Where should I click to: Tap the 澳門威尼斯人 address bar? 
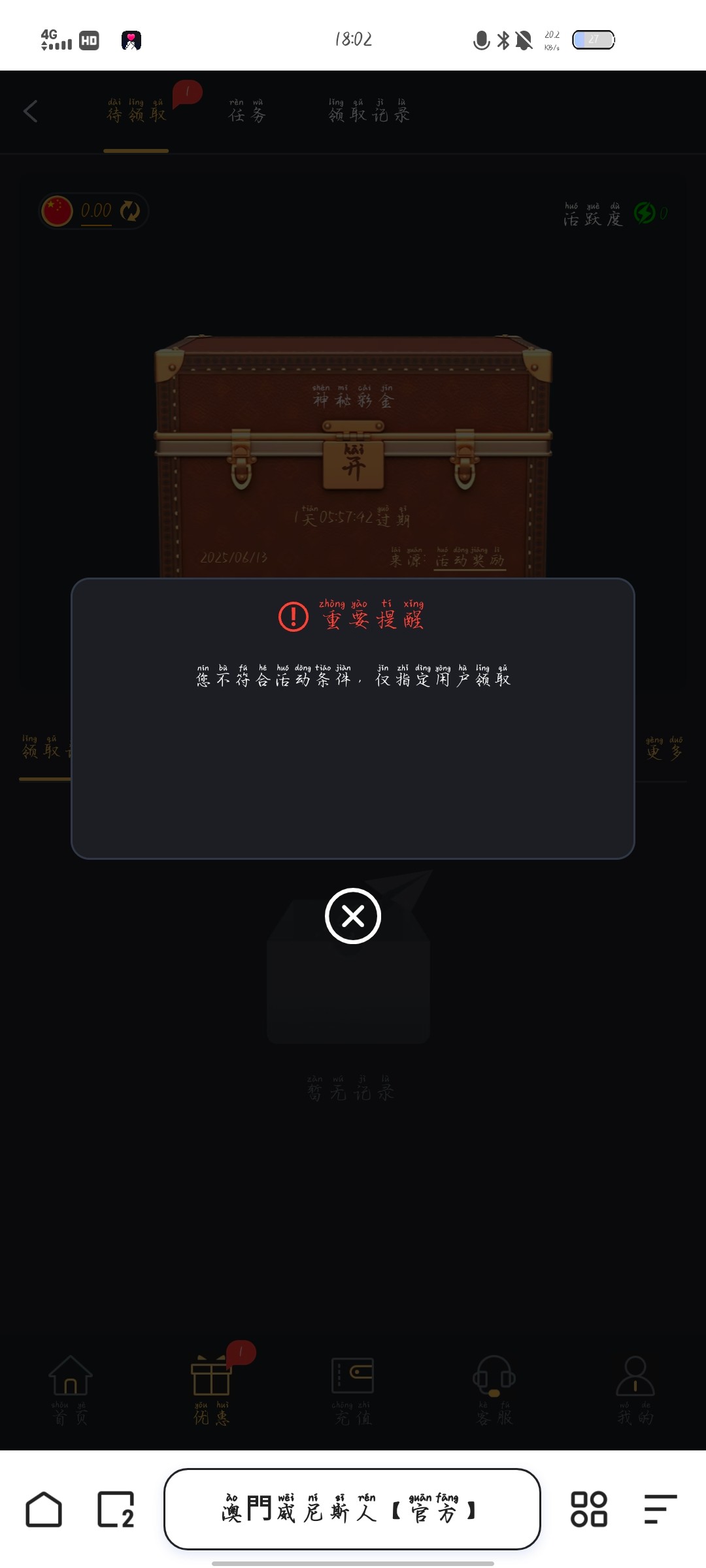352,1509
